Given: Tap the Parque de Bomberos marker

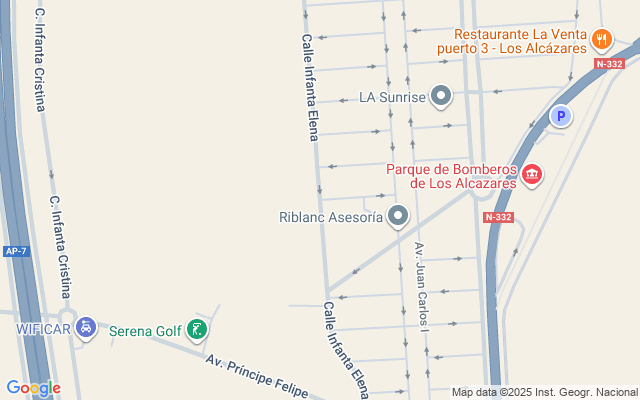Looking at the screenshot, I should coord(531,175).
